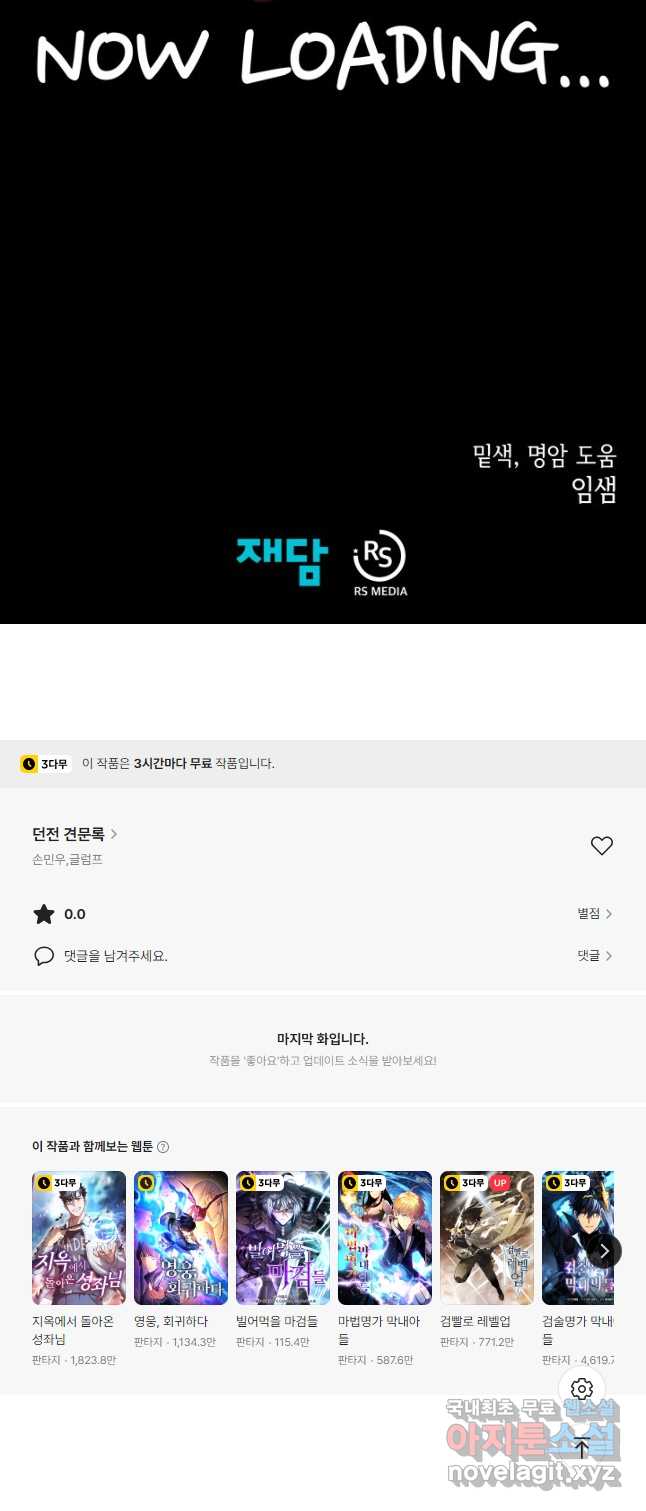Open the recommended webtoon info icon
This screenshot has width=646, height=1511.
pyautogui.click(x=163, y=1147)
